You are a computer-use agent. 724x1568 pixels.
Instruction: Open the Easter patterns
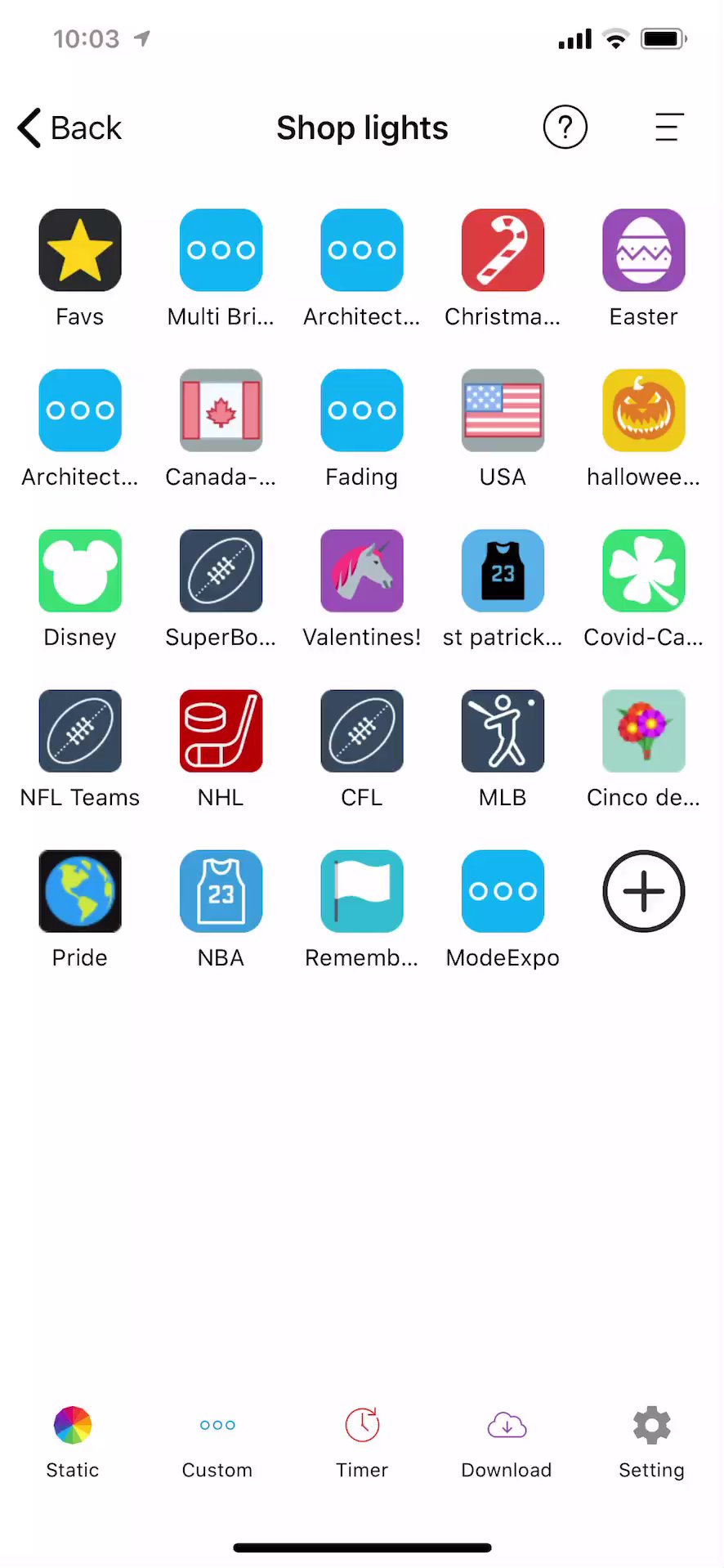643,251
